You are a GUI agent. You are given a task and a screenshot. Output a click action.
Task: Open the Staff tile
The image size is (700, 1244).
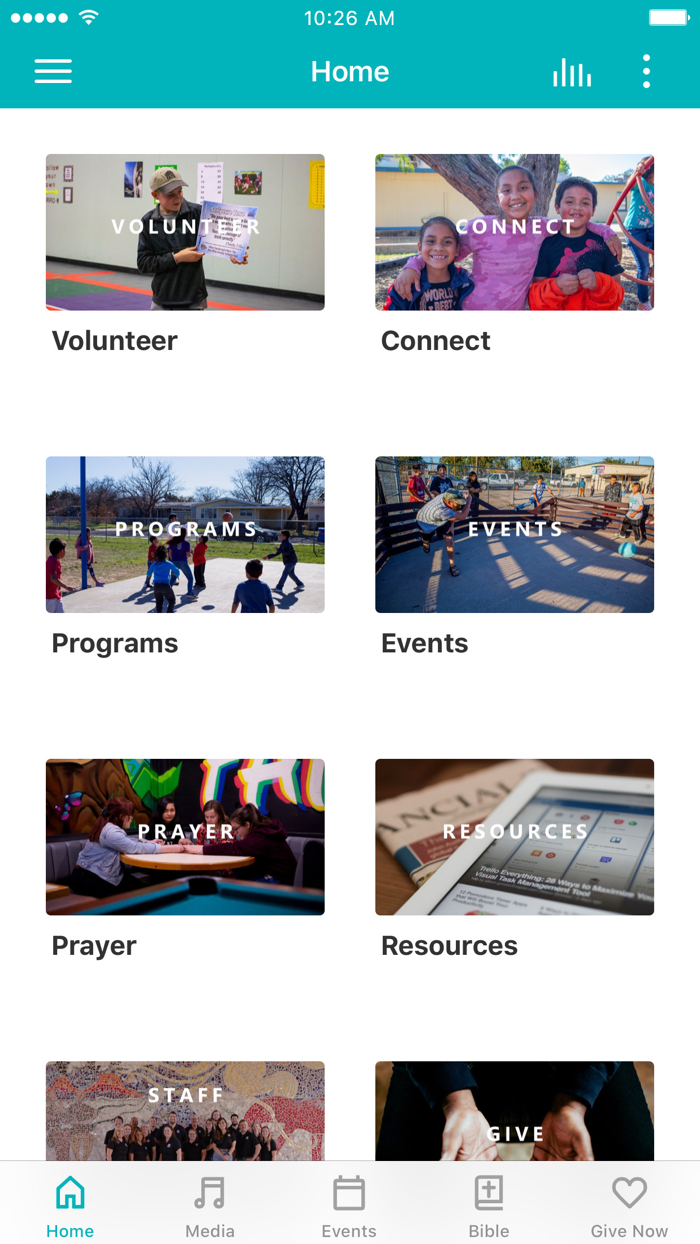[185, 1112]
